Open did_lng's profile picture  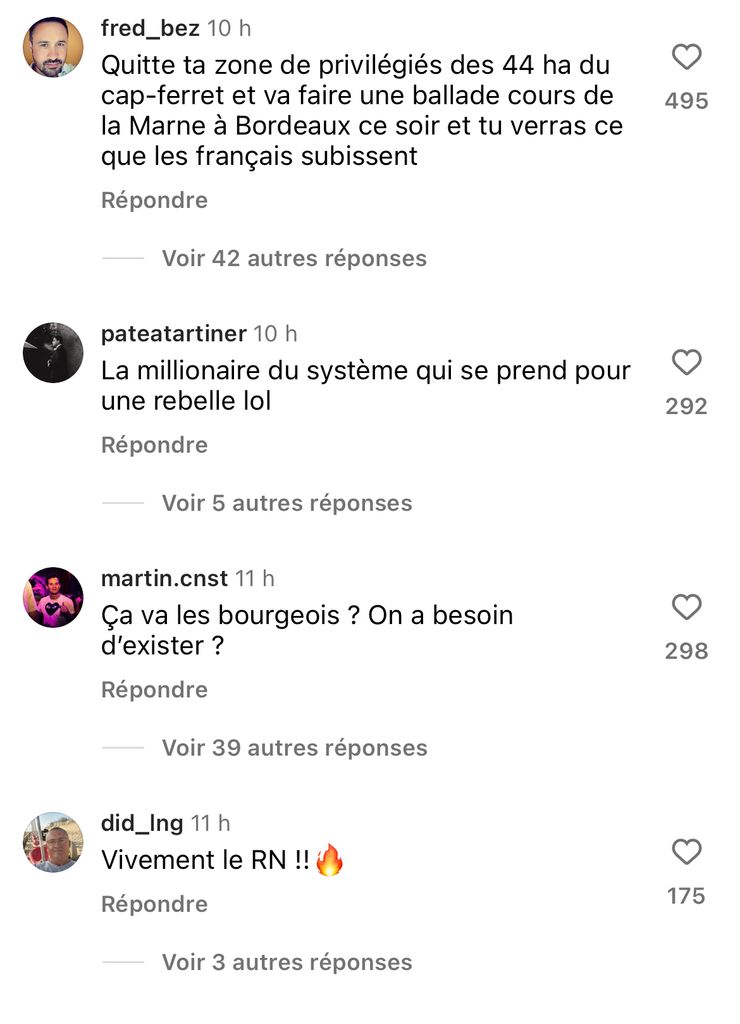(x=52, y=842)
